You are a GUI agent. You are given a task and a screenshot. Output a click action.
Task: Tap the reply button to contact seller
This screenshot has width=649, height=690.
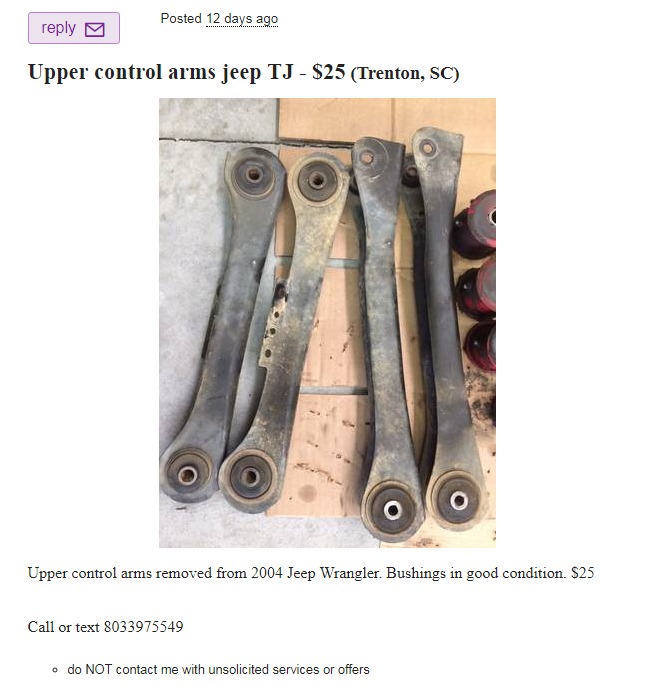[73, 28]
